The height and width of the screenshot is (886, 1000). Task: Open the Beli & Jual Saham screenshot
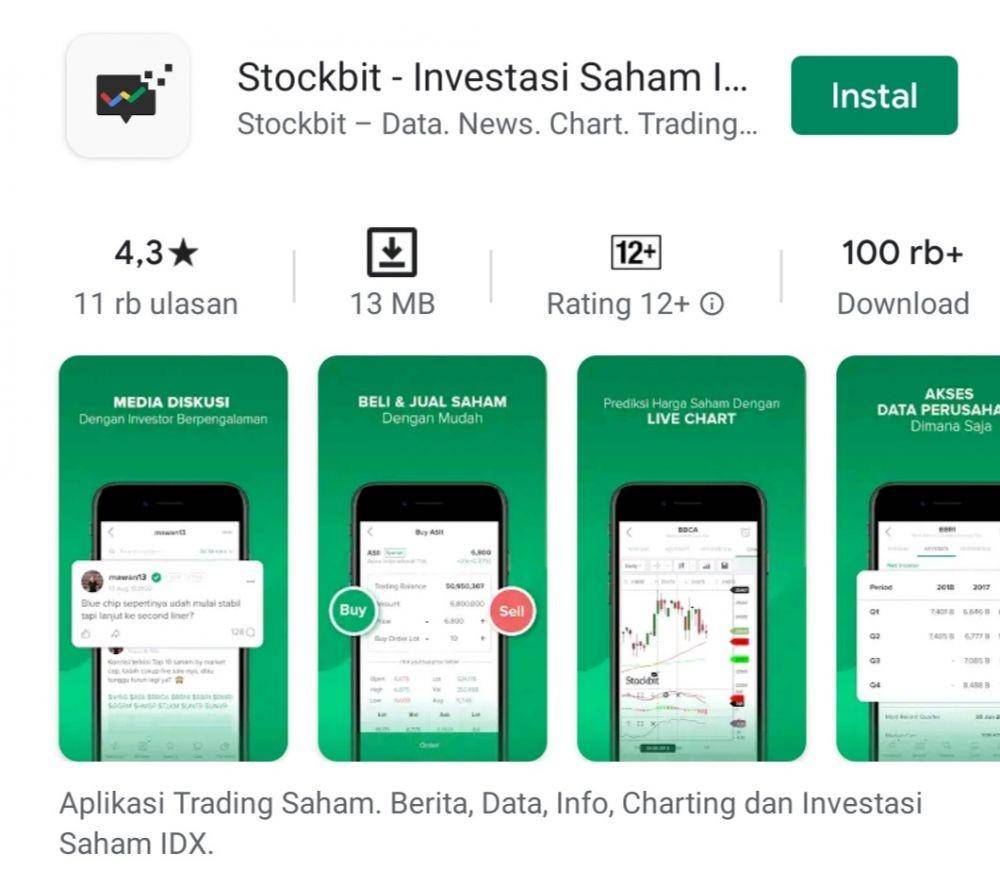432,558
